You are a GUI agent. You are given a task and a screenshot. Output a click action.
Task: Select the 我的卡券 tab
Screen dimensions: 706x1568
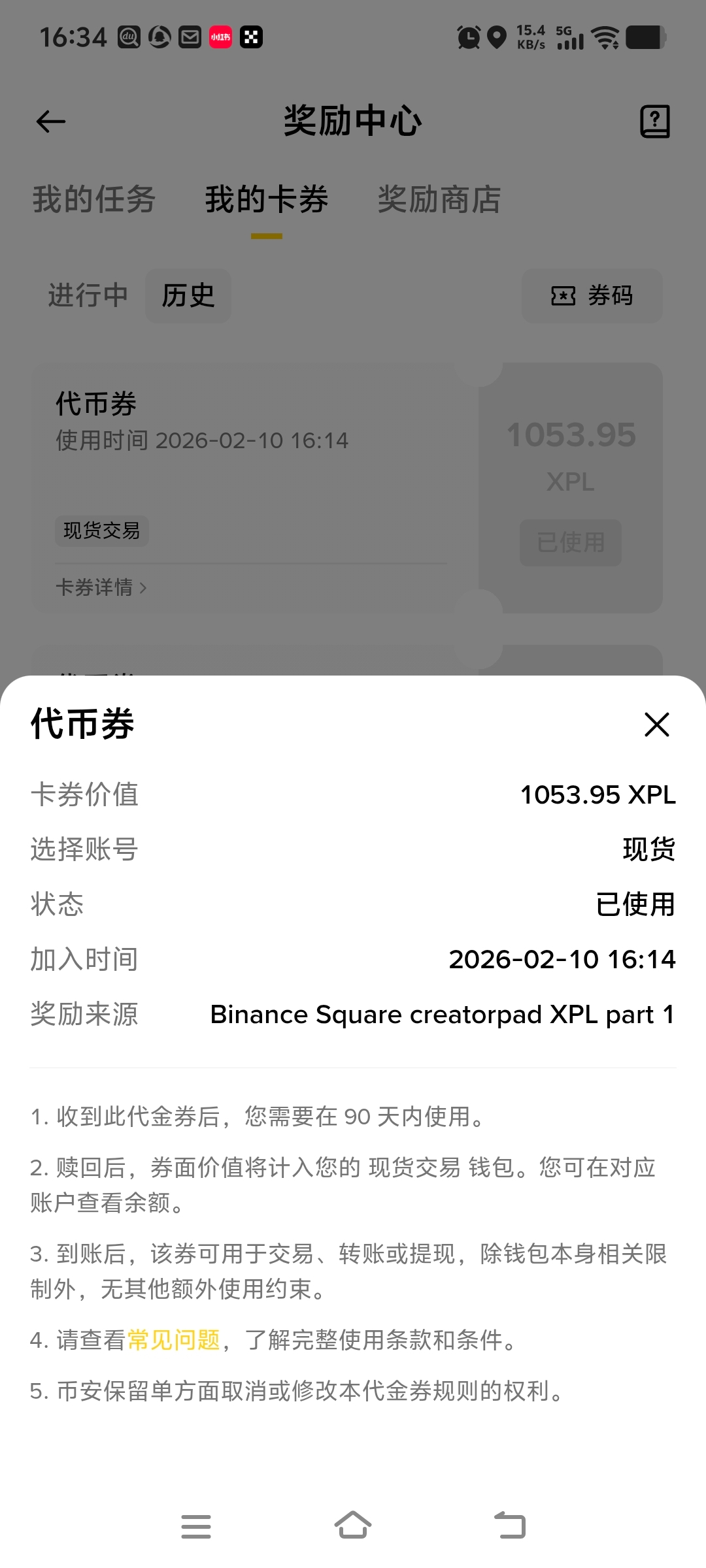tap(267, 199)
